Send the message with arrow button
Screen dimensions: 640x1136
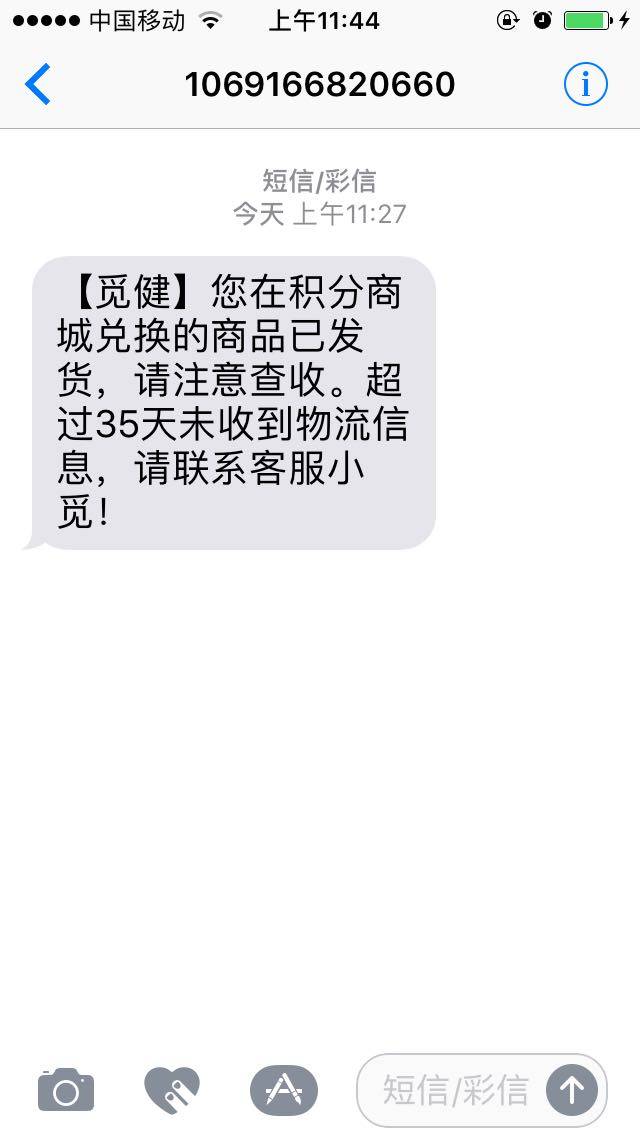click(x=572, y=1090)
